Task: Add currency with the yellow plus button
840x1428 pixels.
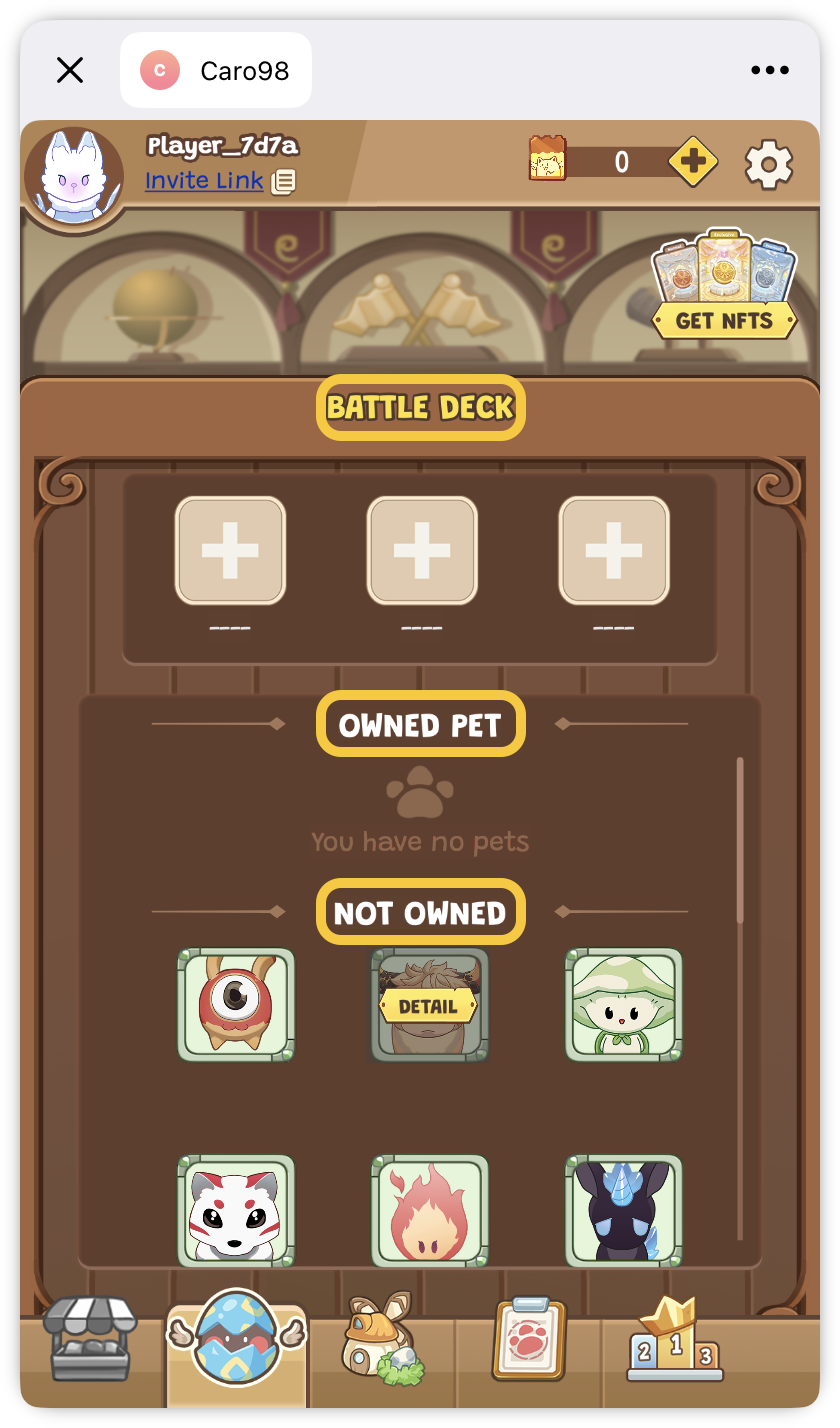Action: (692, 161)
